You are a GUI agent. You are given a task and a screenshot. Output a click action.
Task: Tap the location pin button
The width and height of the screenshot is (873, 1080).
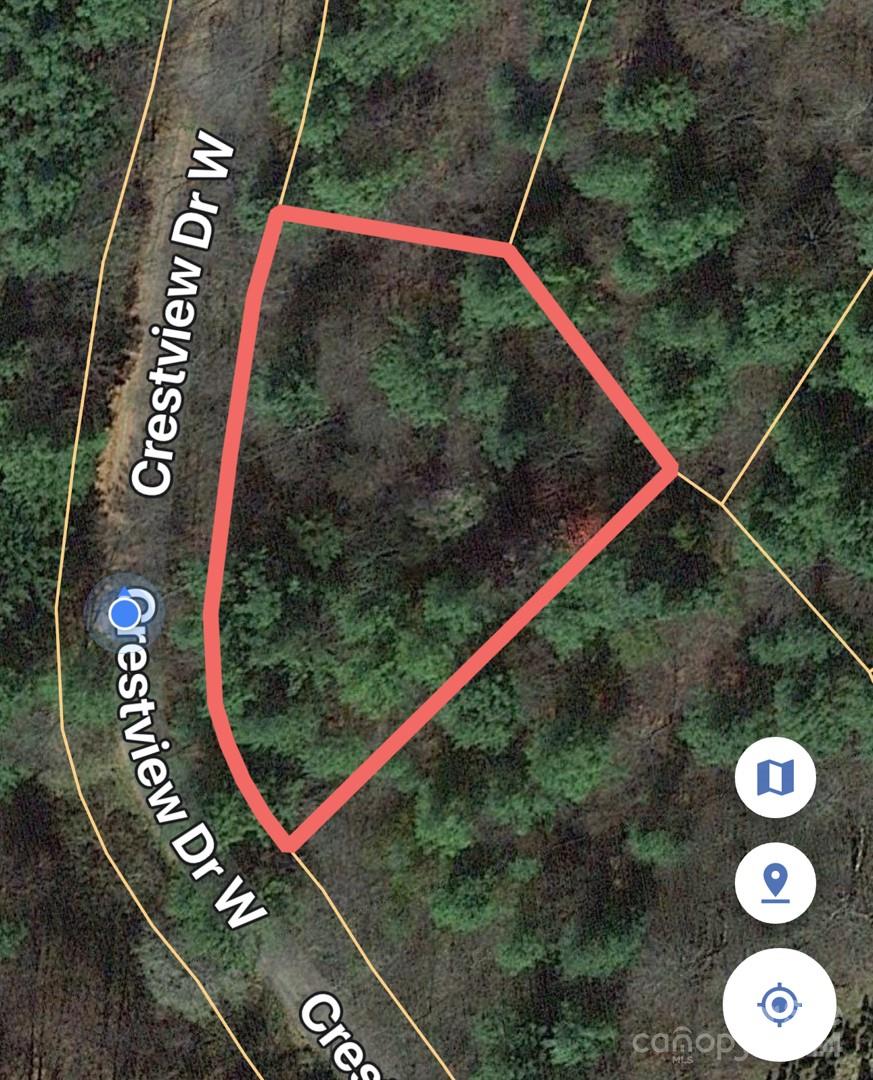coord(775,883)
